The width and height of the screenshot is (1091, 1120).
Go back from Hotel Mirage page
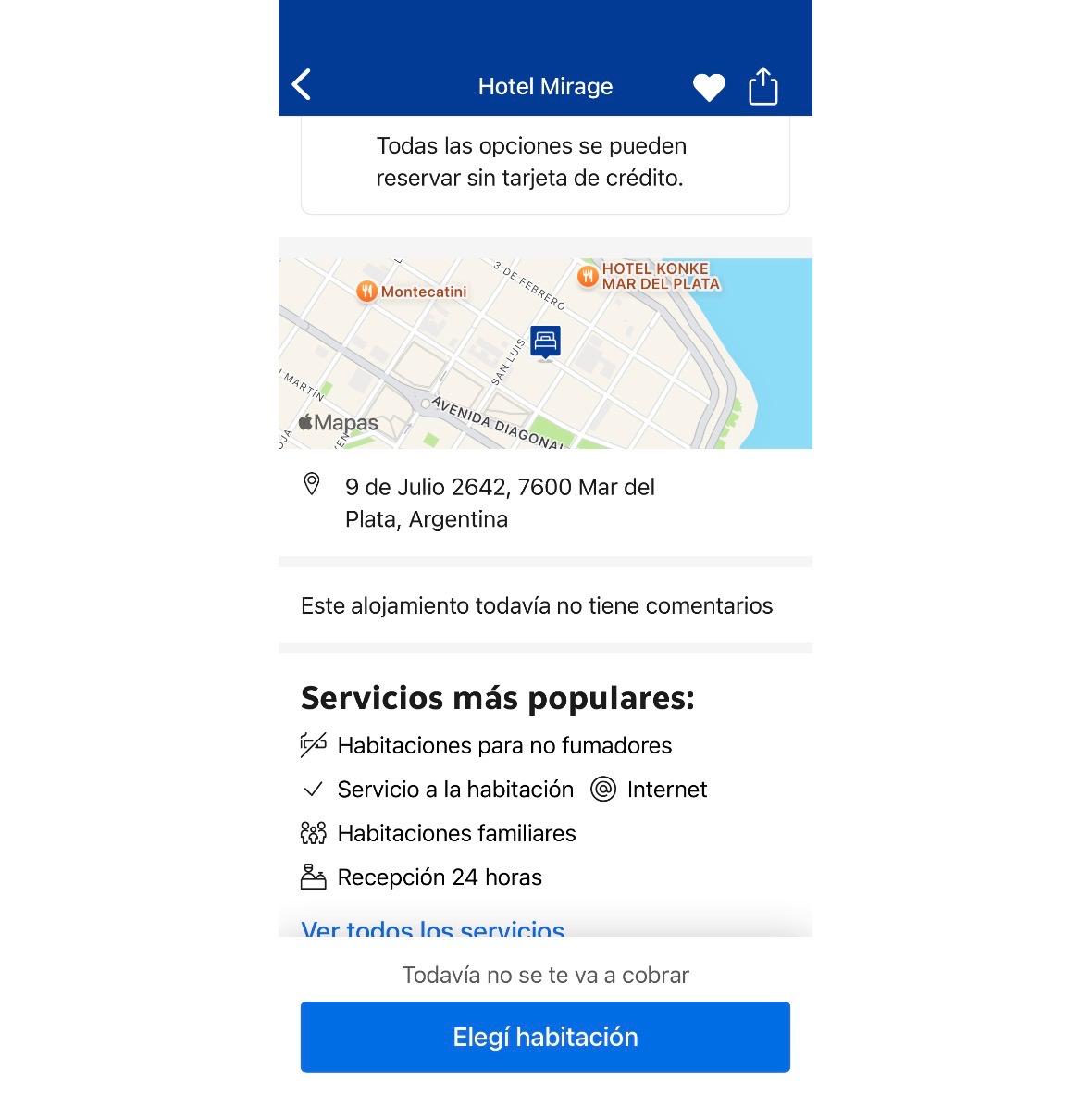[x=303, y=85]
